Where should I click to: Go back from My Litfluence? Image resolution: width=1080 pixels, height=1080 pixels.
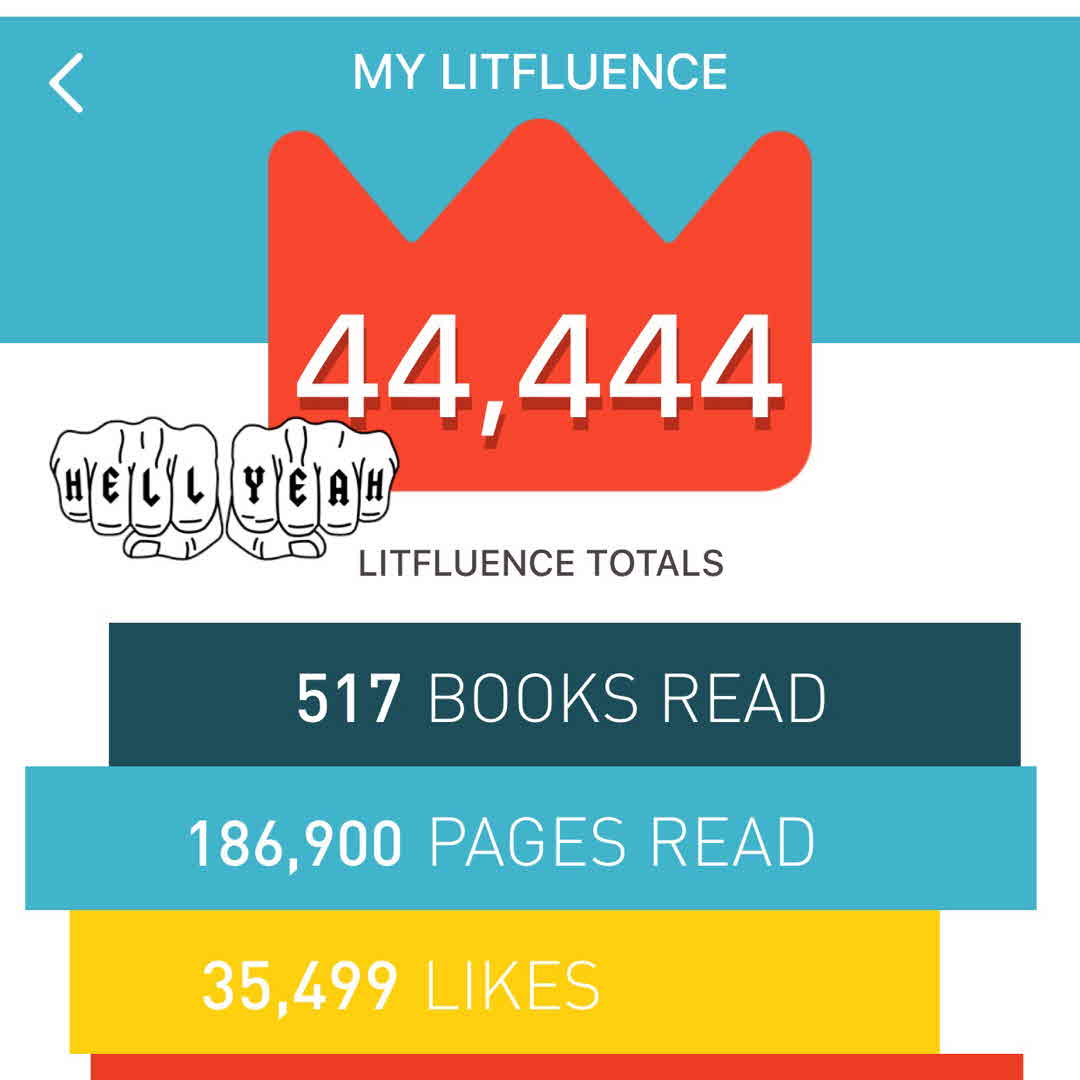pyautogui.click(x=66, y=83)
